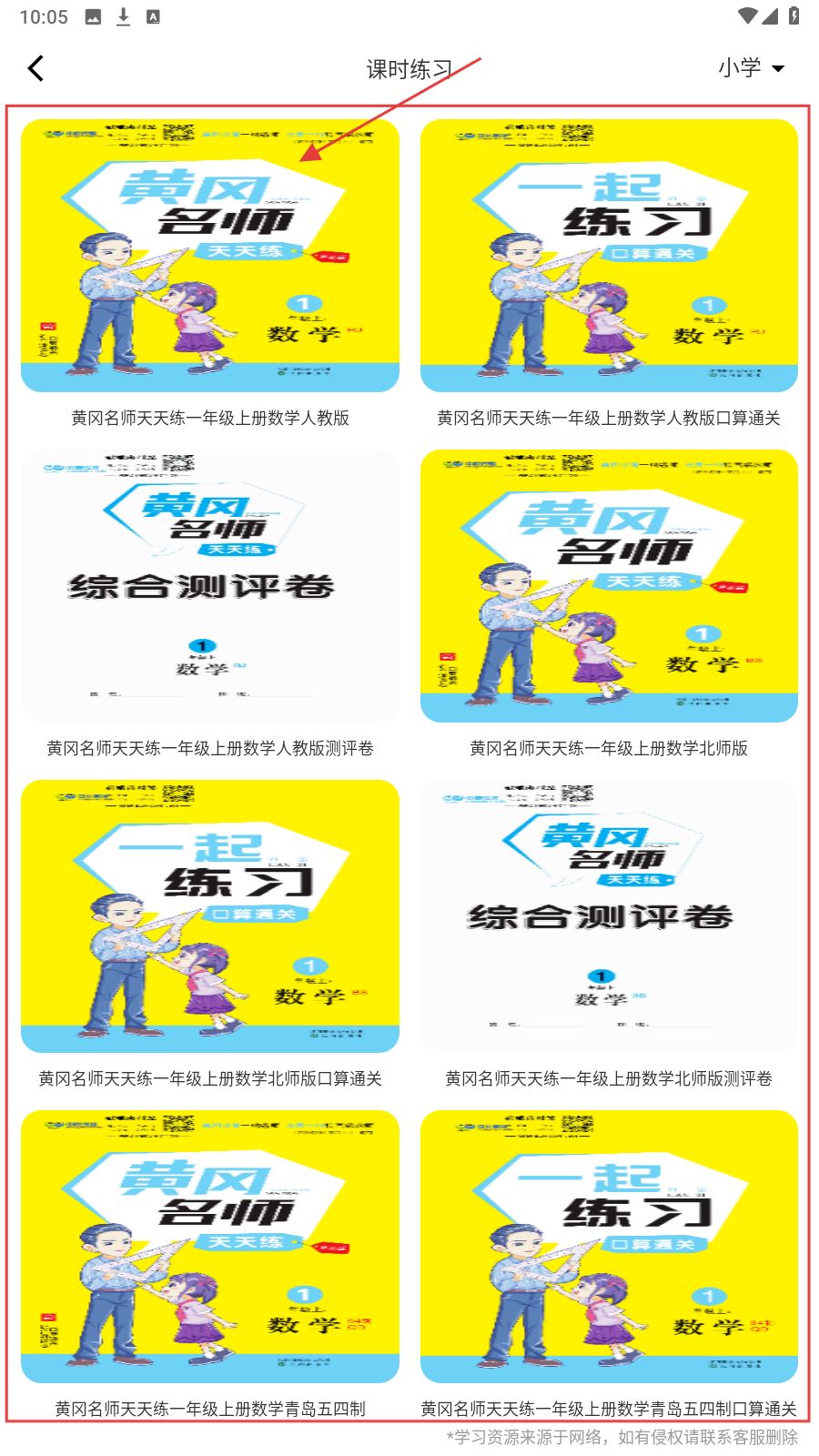
Task: Open the 小学 grade dropdown
Action: 751,68
